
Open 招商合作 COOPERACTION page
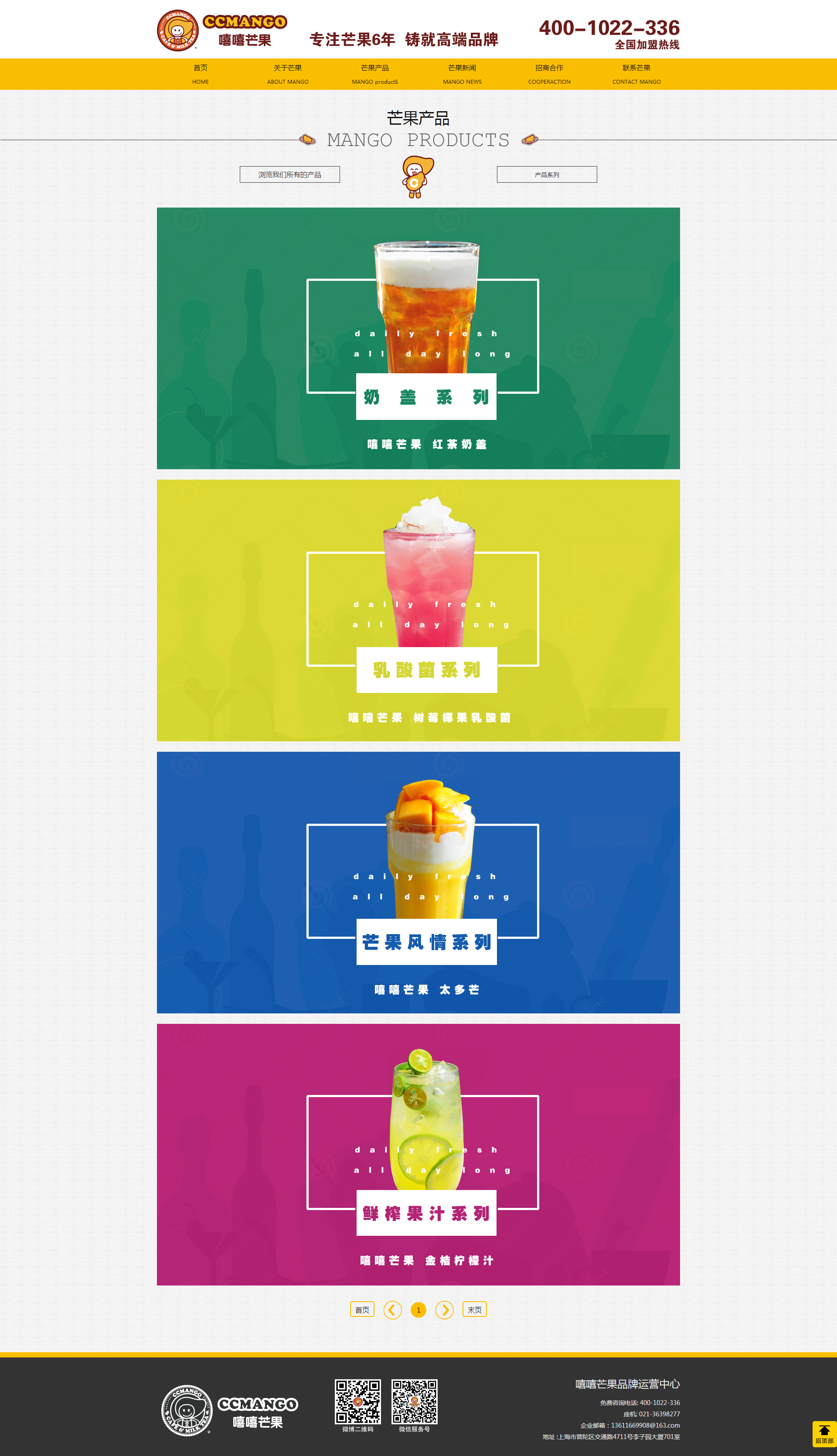(x=549, y=74)
